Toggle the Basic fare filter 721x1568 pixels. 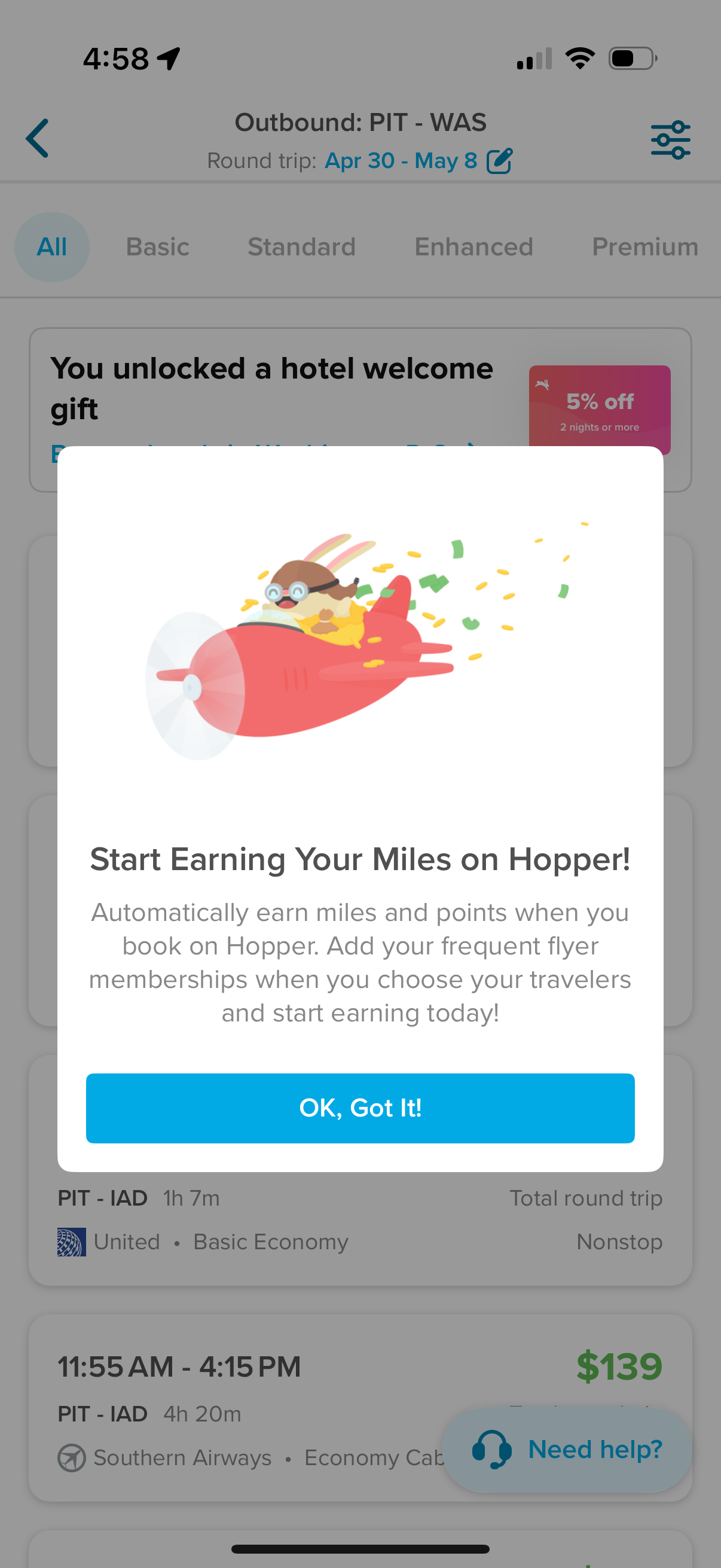157,247
